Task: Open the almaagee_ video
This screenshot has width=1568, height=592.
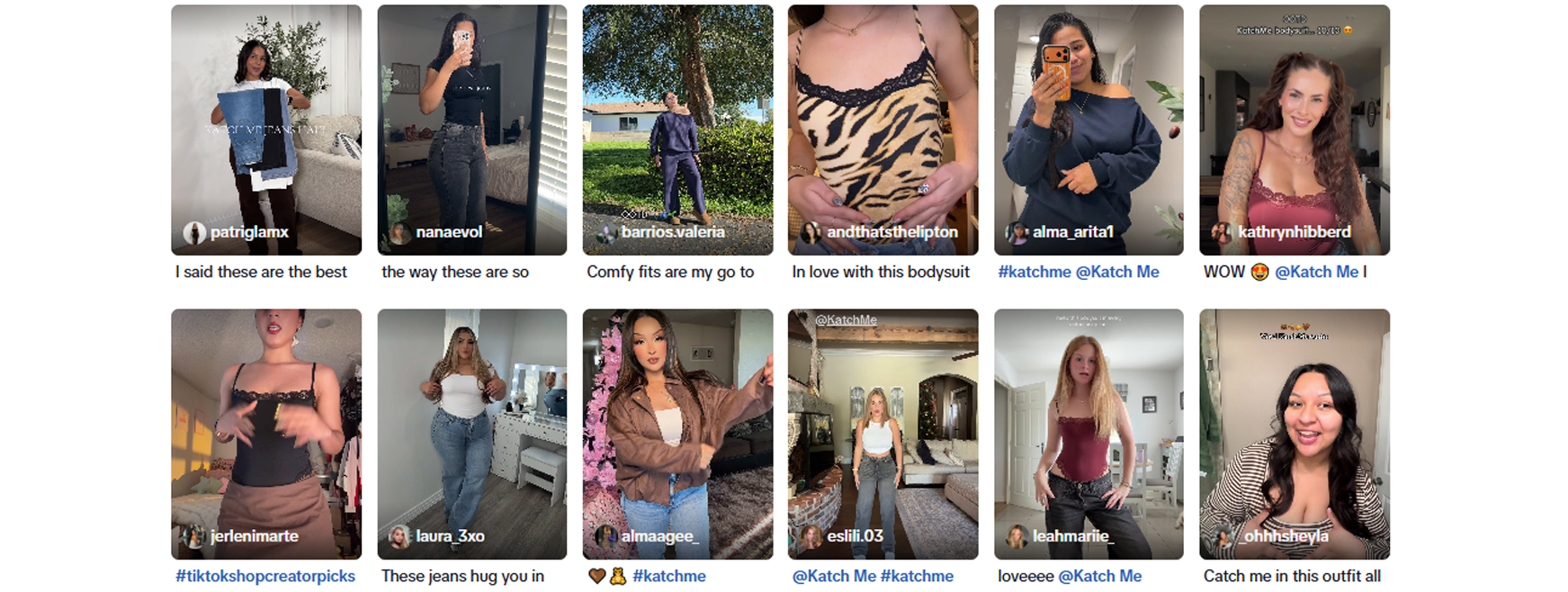Action: [x=677, y=434]
